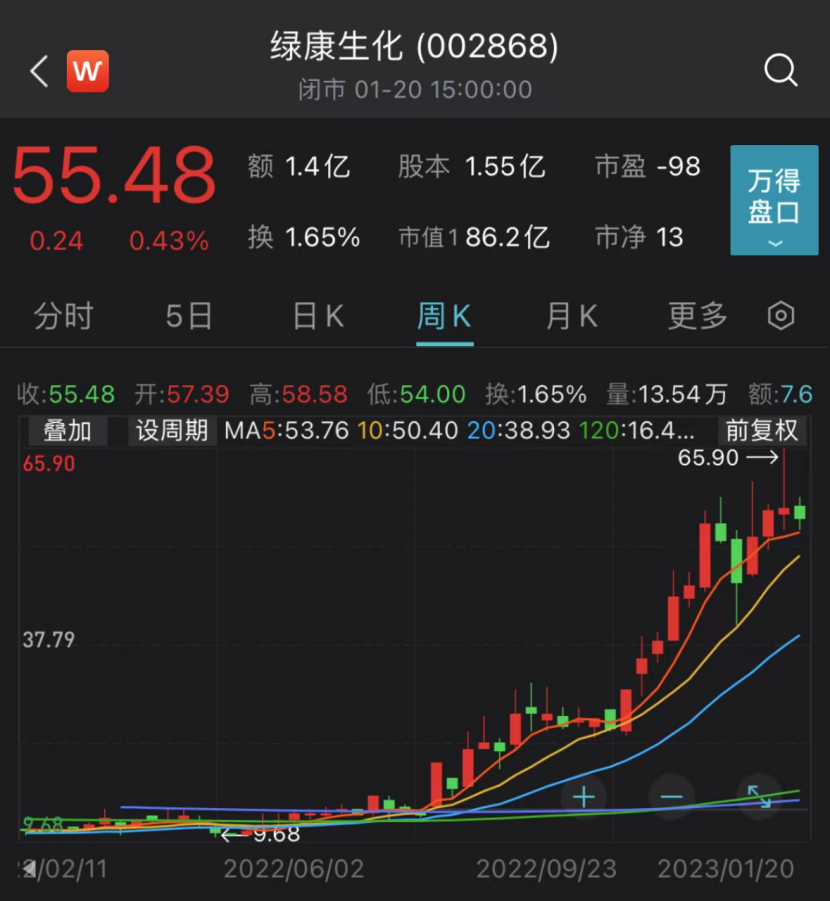
Task: Tap the red W app logo
Action: pyautogui.click(x=87, y=71)
